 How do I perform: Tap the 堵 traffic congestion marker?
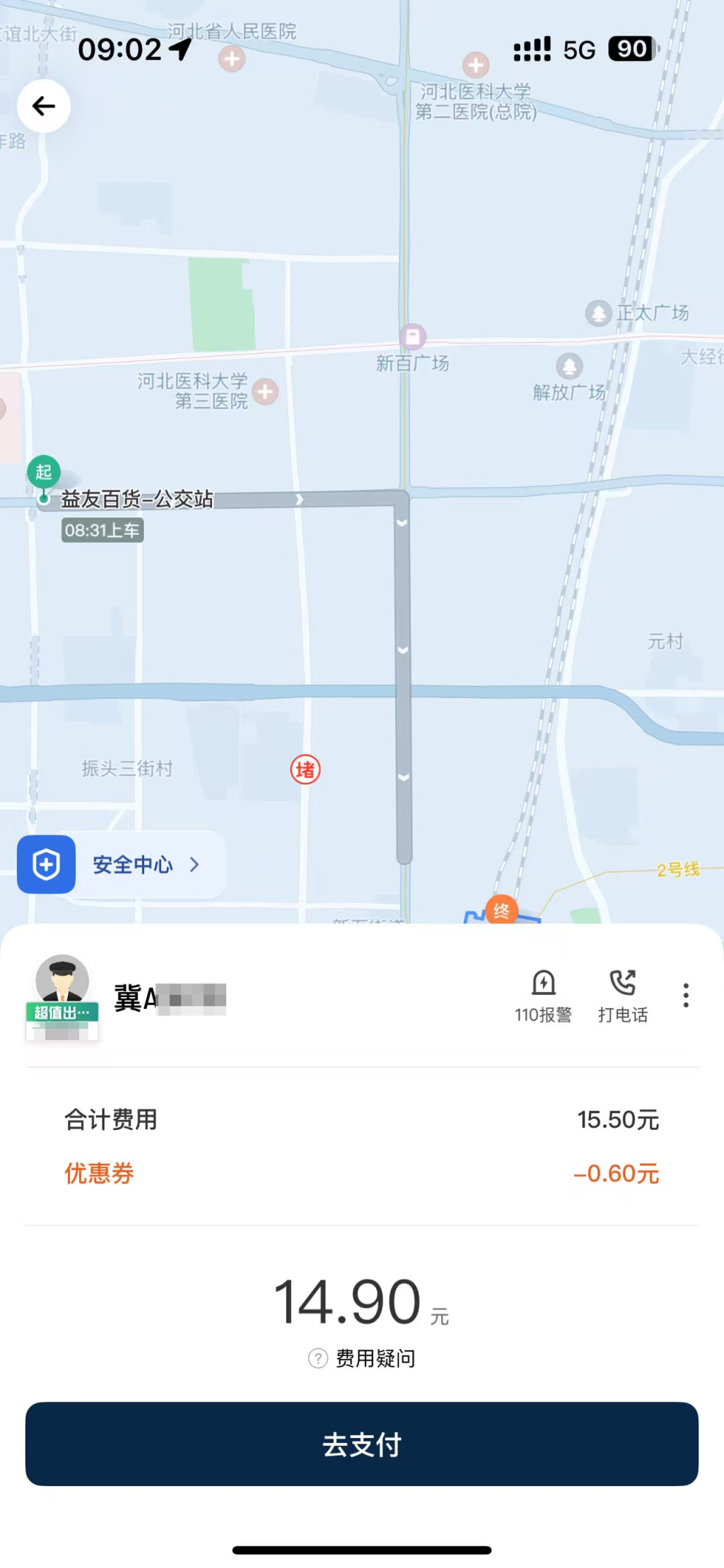305,770
